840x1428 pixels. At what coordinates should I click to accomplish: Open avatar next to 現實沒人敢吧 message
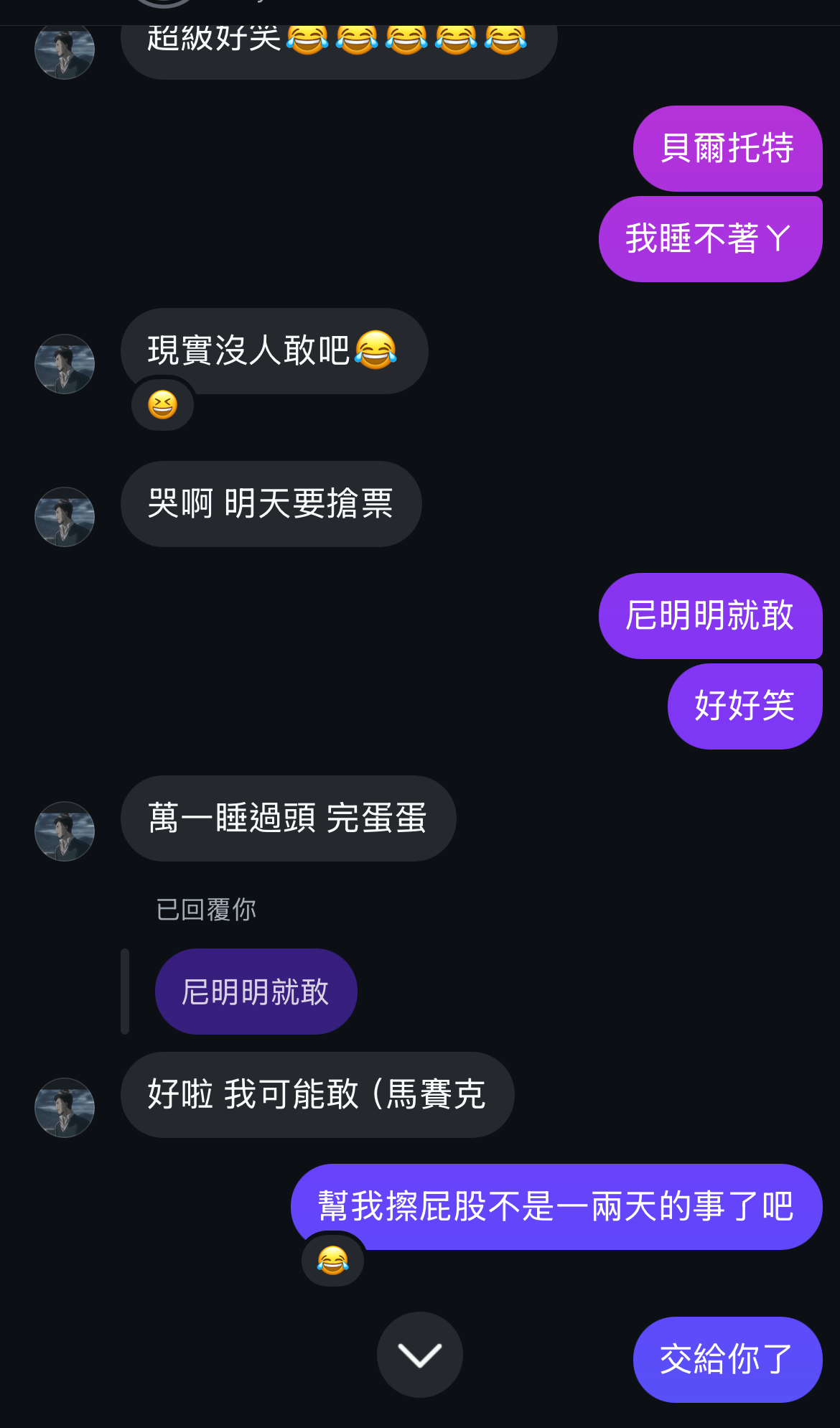point(65,364)
